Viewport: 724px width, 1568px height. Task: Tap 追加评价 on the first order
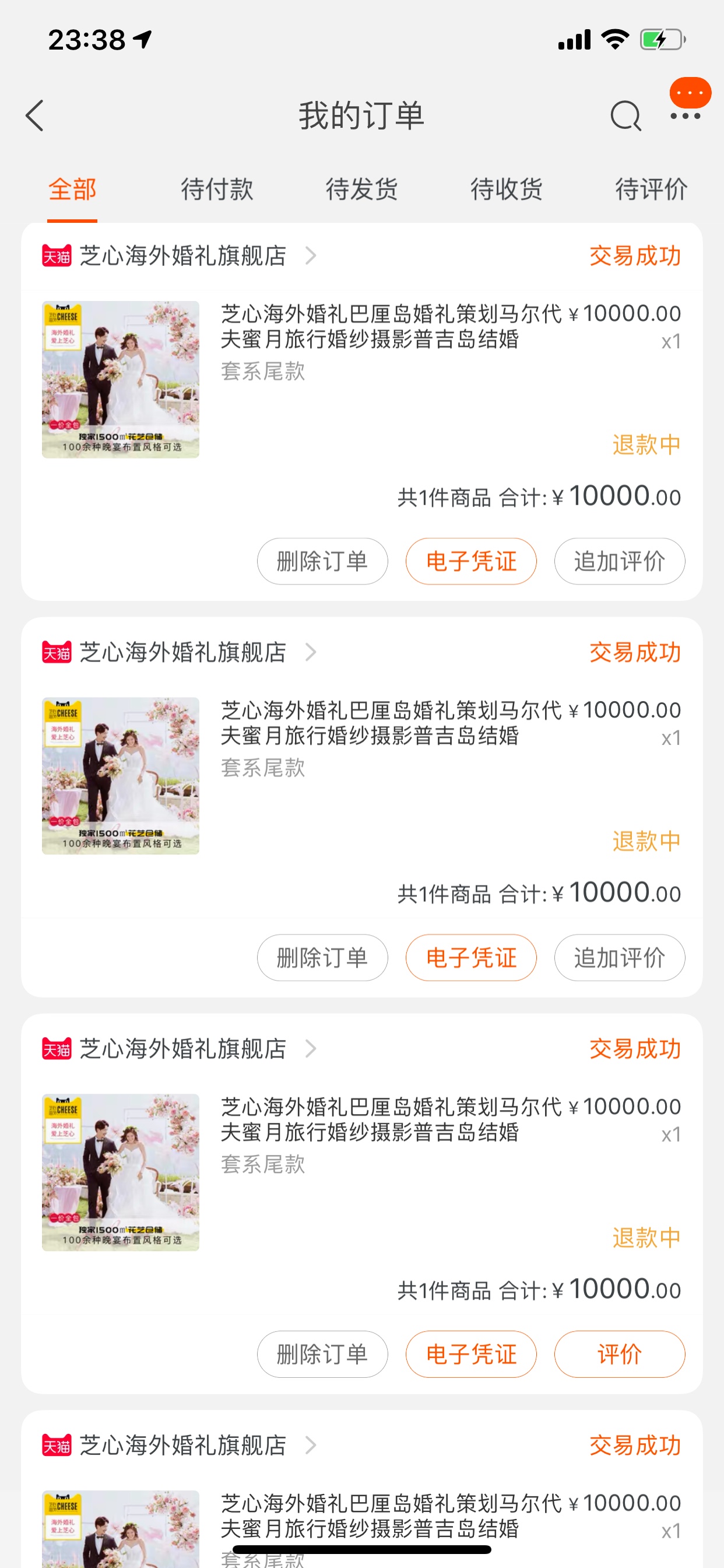click(x=619, y=561)
